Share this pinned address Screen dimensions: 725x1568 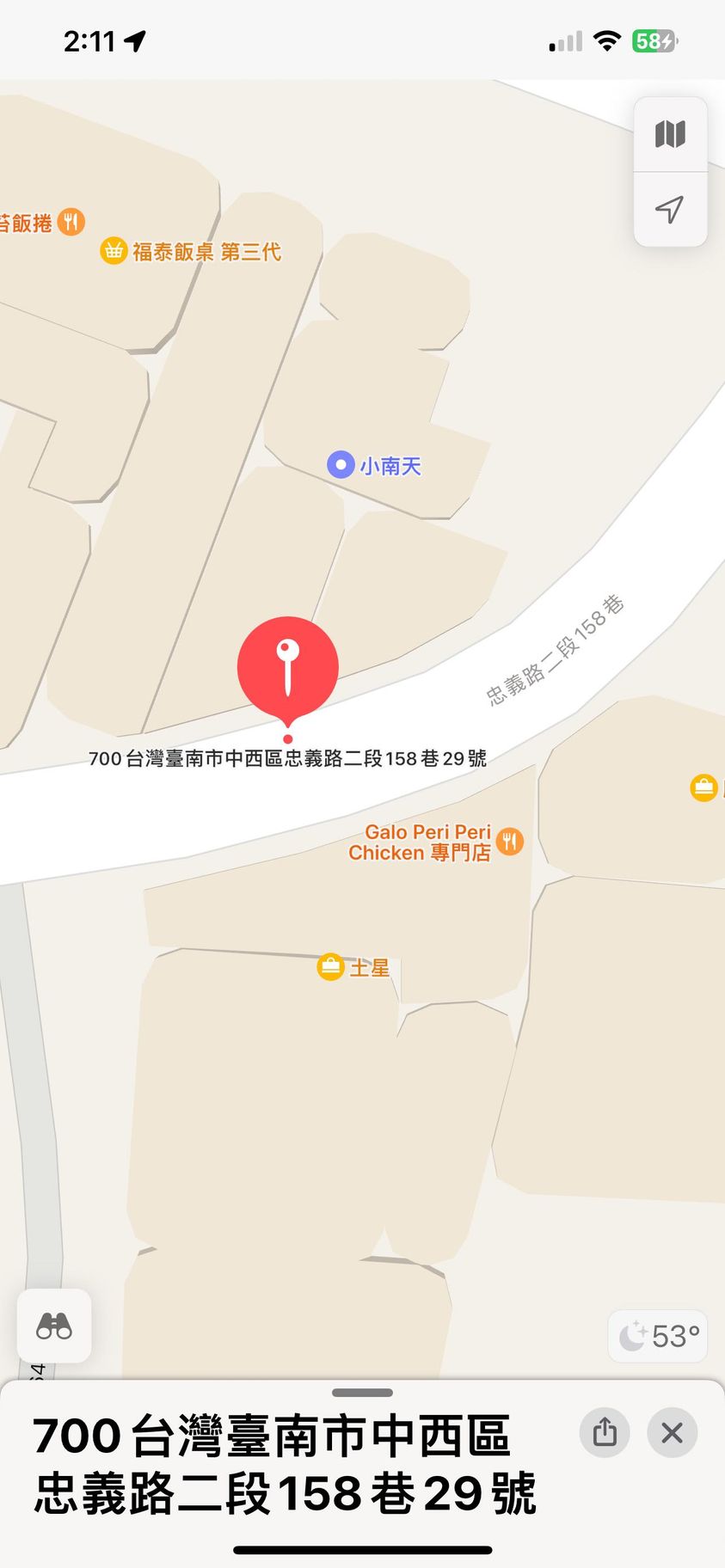605,1433
